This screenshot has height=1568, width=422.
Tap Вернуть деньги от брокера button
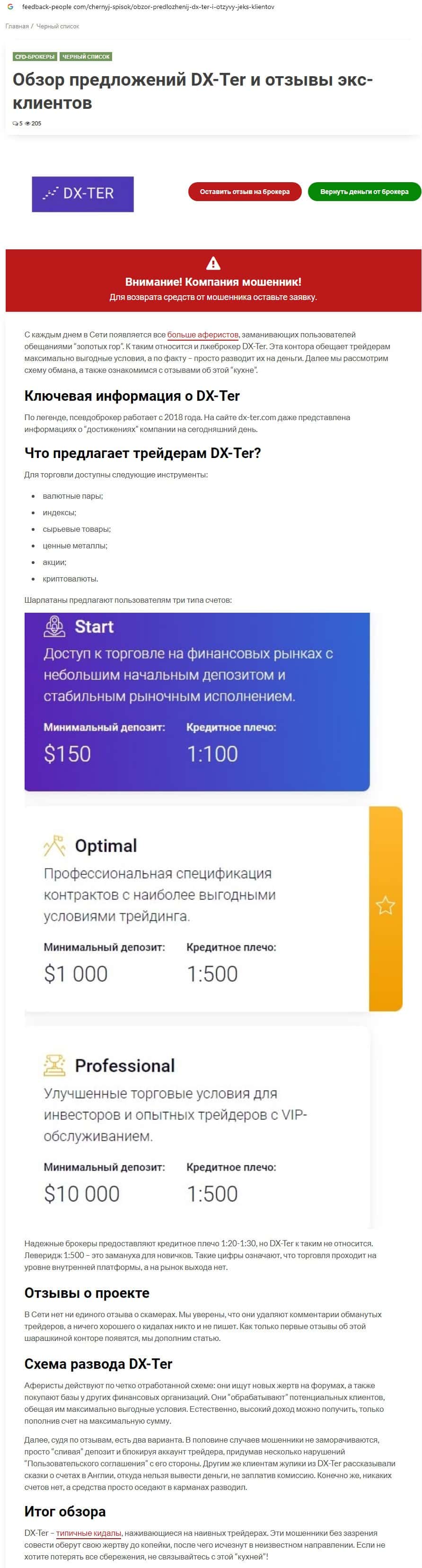pyautogui.click(x=364, y=191)
